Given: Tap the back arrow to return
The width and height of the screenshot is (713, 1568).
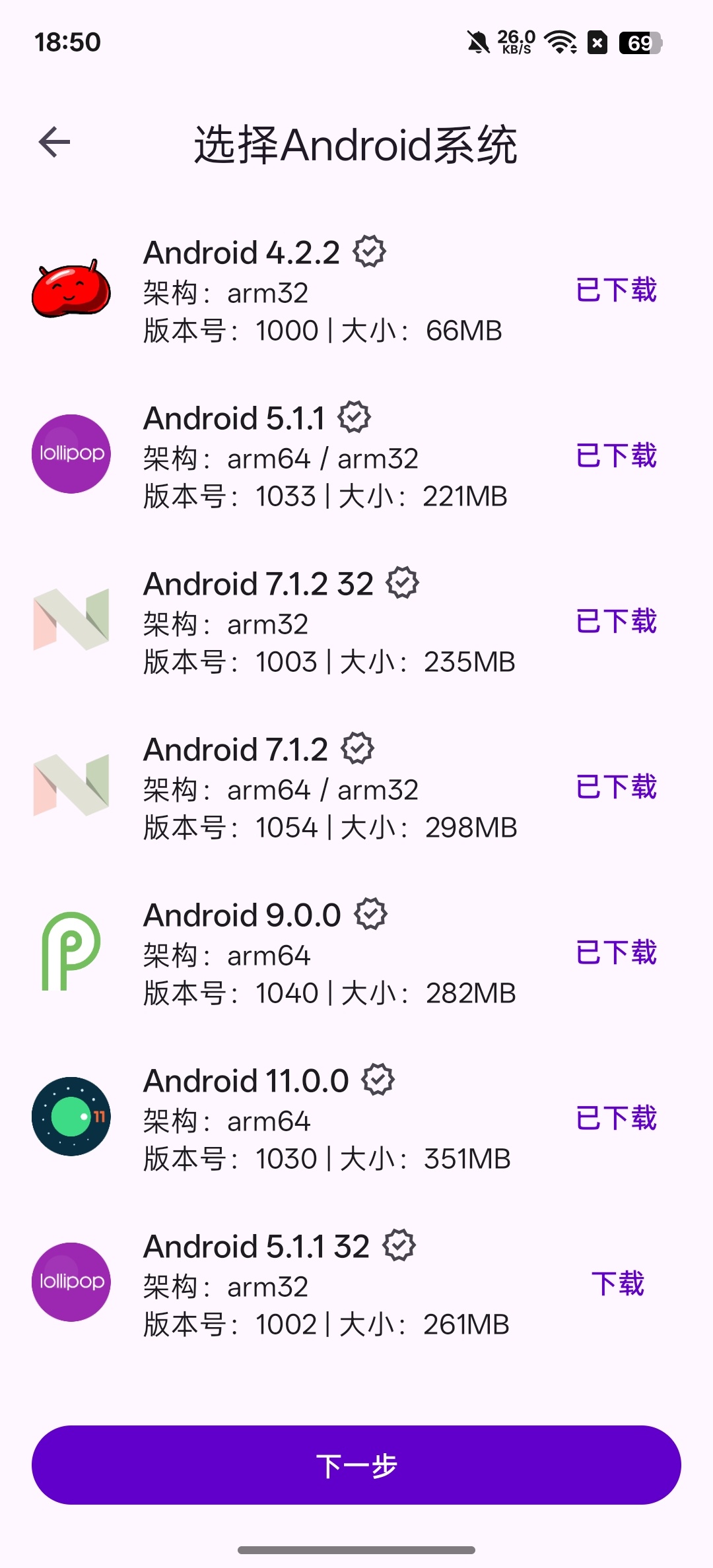Looking at the screenshot, I should (x=55, y=141).
